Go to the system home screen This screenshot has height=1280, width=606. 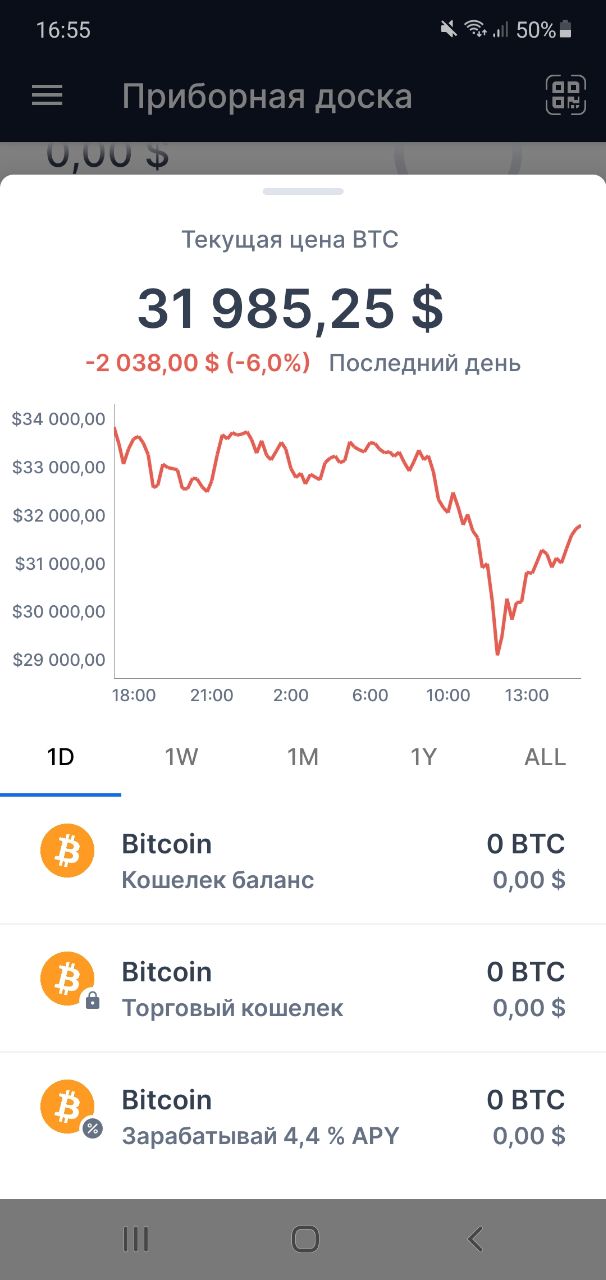pyautogui.click(x=305, y=1239)
